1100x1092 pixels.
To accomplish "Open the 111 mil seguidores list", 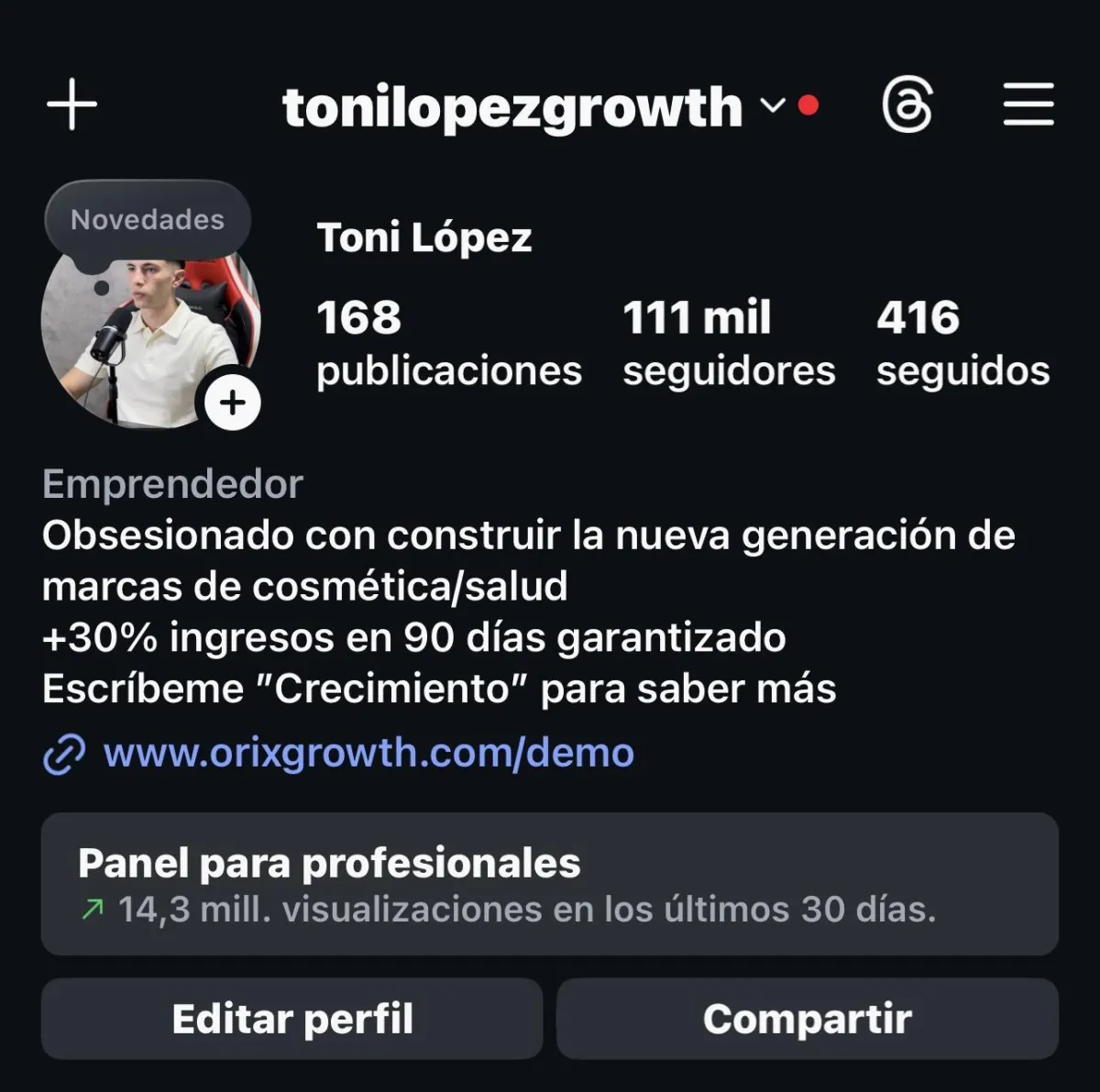I will click(728, 343).
